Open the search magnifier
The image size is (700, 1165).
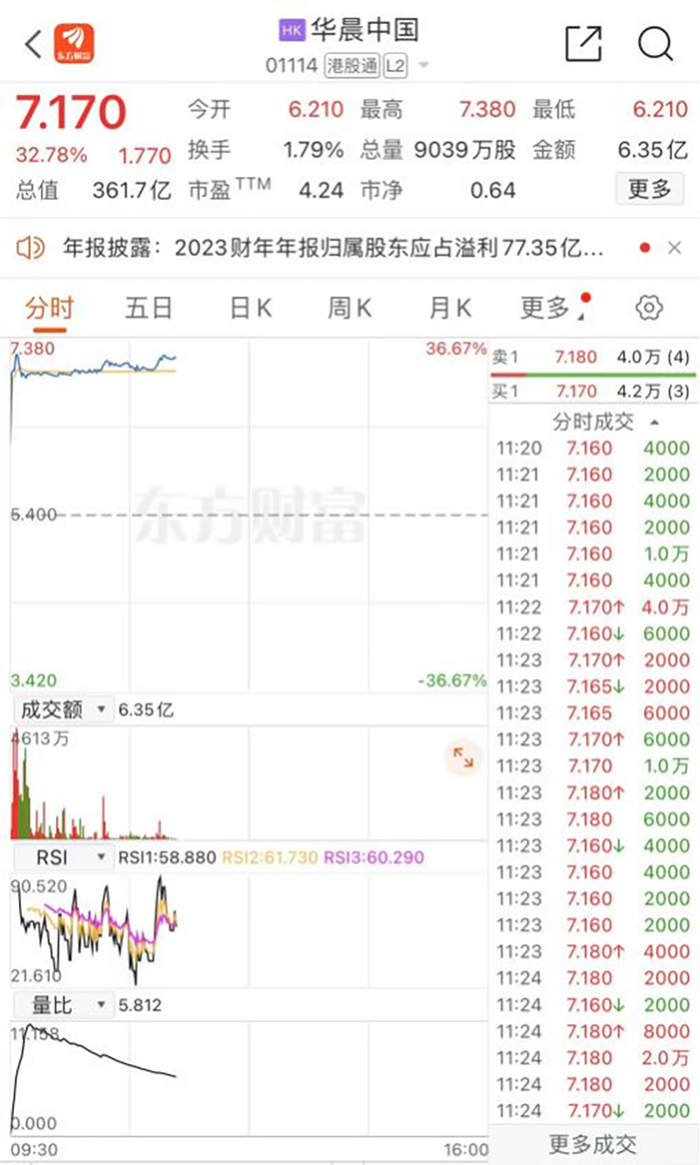coord(656,44)
